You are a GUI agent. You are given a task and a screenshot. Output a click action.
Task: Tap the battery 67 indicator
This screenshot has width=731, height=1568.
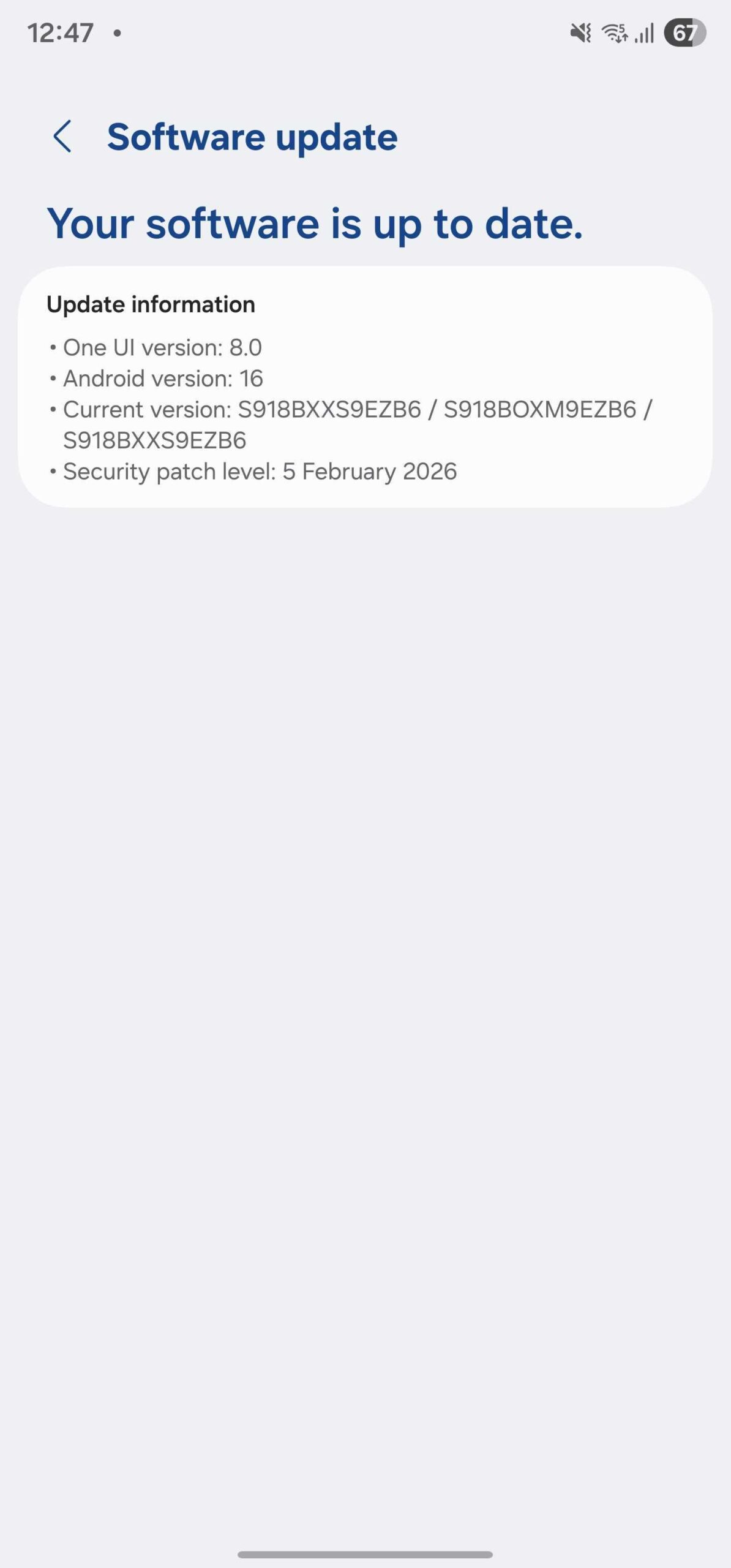684,34
